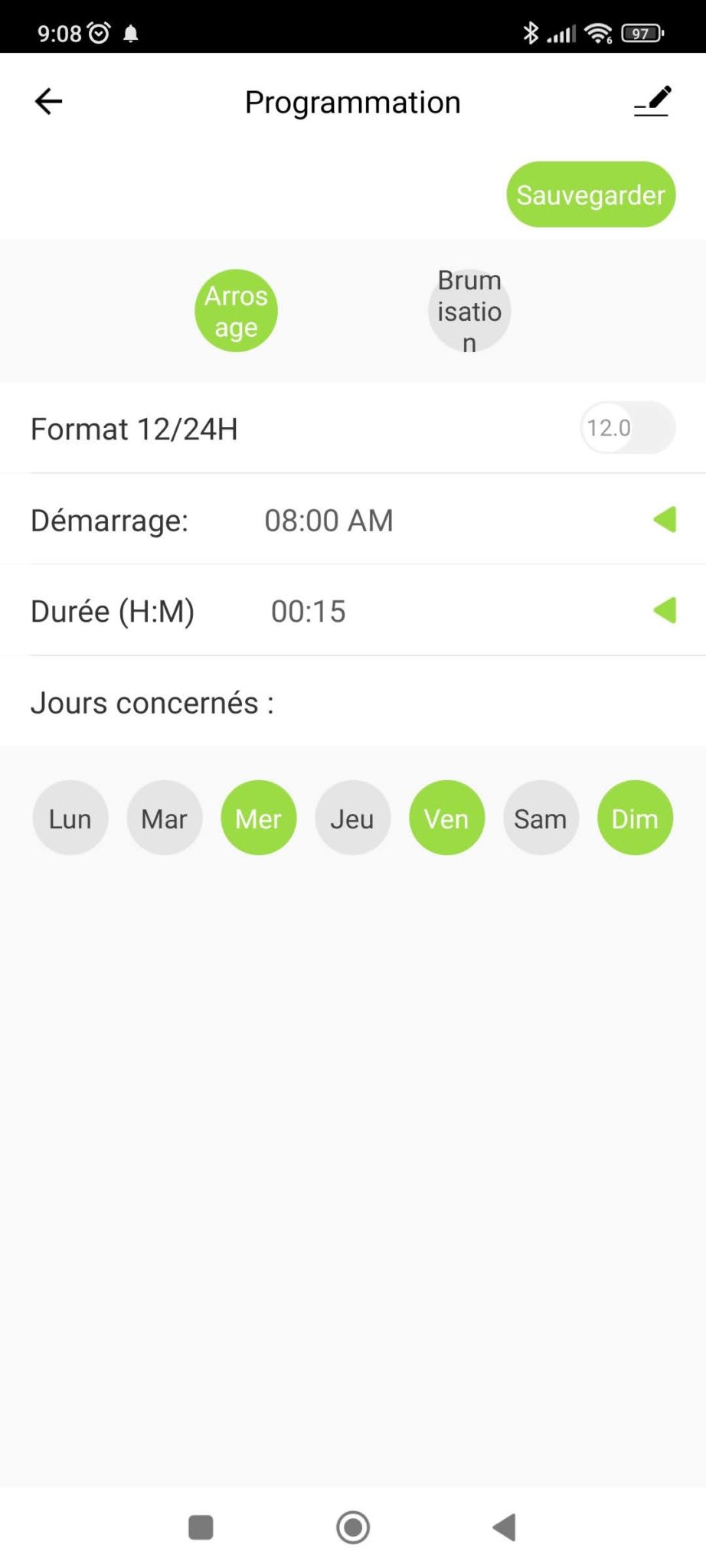Open the Démarrage time picker arrow
Screen dimensions: 706x1568
(x=665, y=520)
